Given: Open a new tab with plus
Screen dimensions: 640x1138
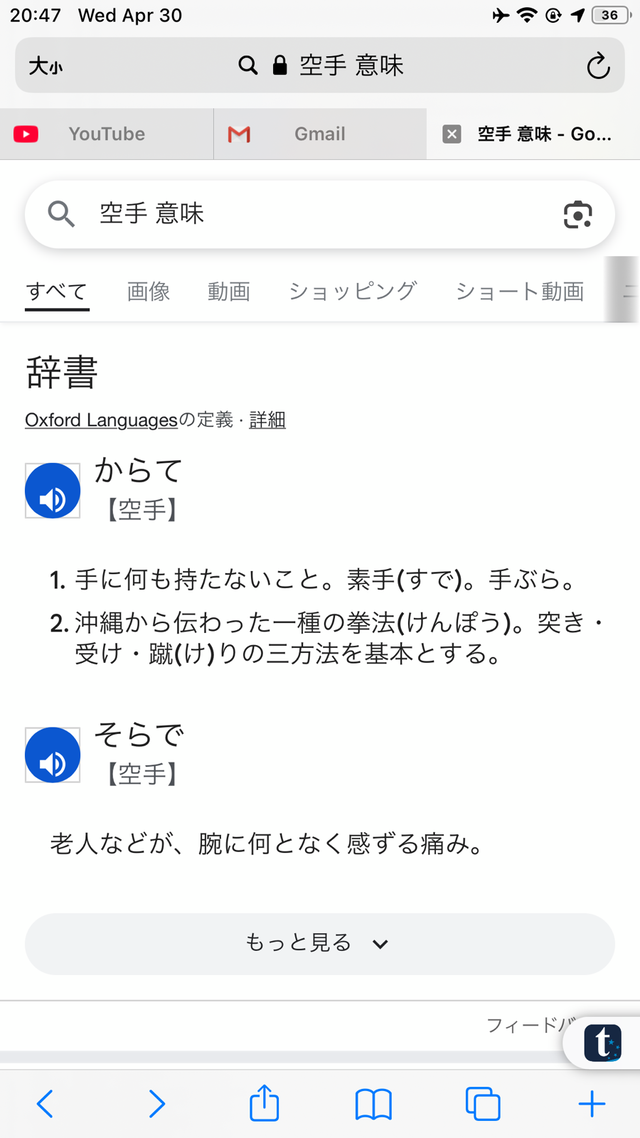Looking at the screenshot, I should pos(592,1105).
